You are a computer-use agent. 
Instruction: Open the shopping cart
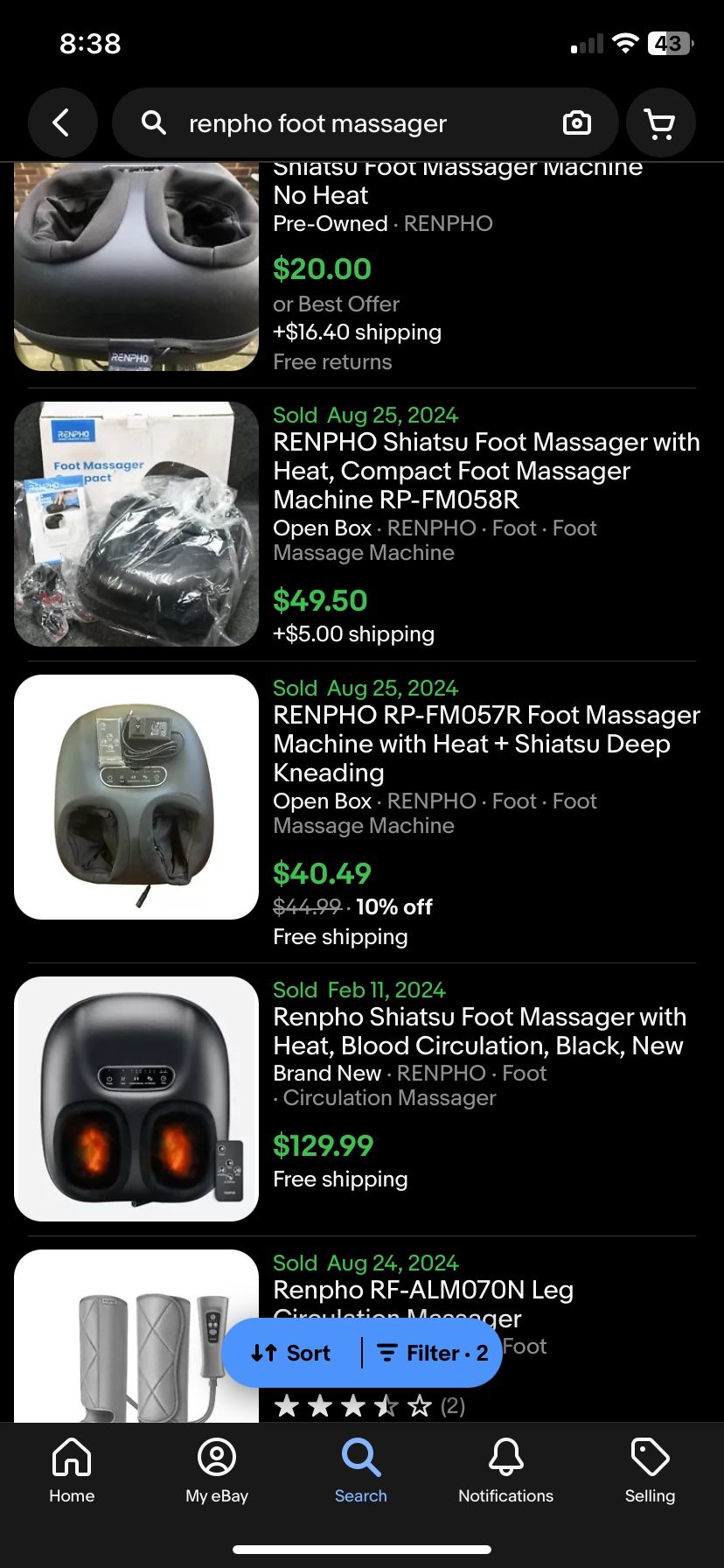pos(660,123)
